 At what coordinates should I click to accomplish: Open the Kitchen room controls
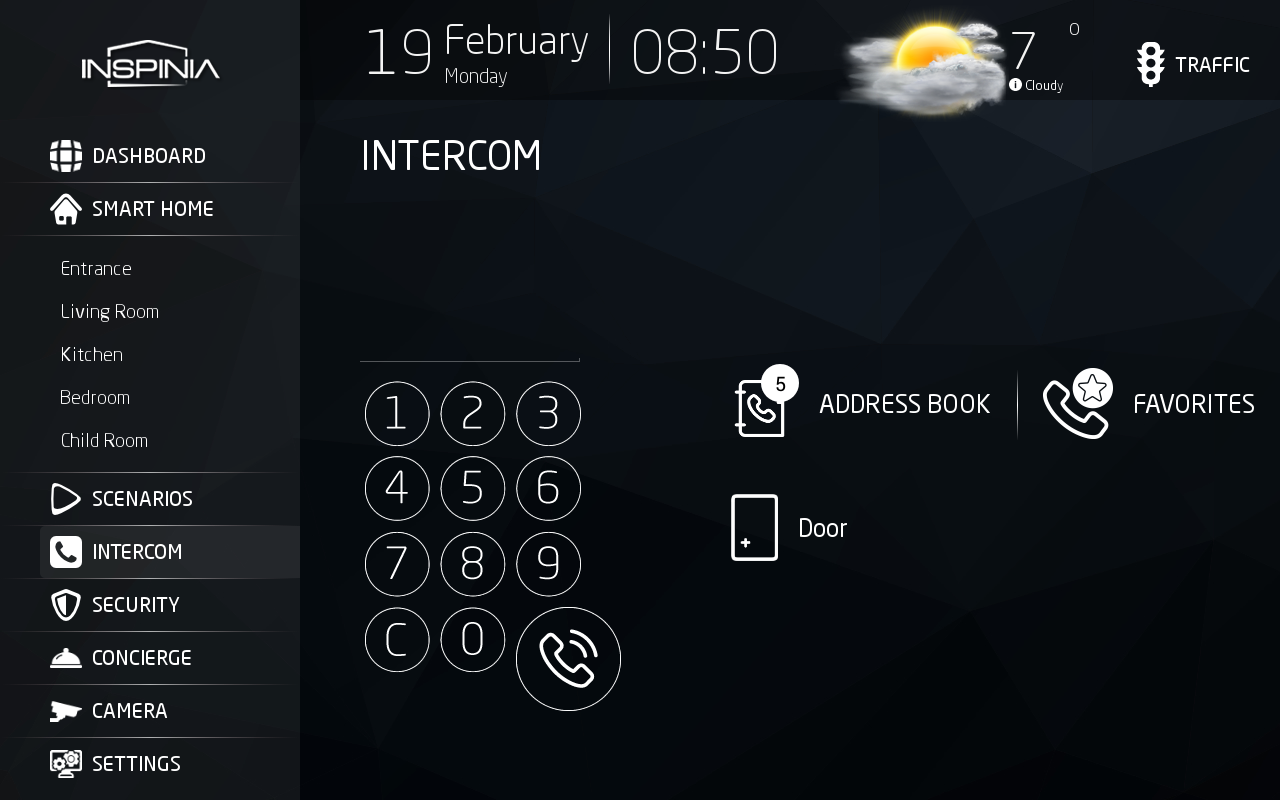pyautogui.click(x=91, y=354)
